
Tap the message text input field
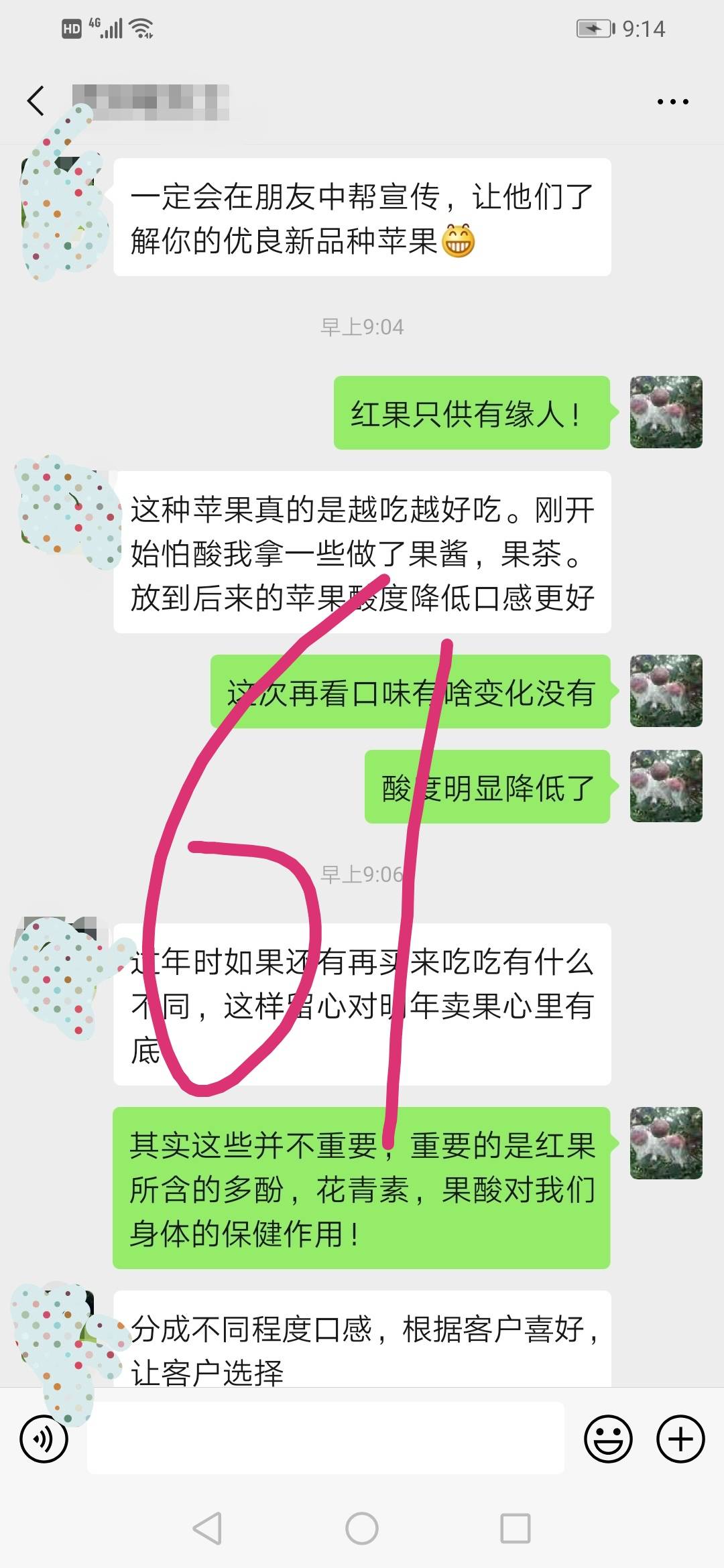coord(326,1439)
